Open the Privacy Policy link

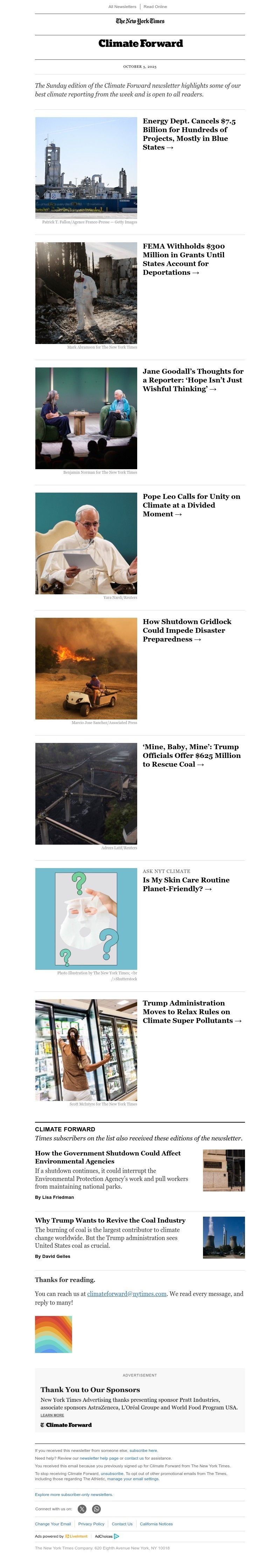tap(91, 1524)
